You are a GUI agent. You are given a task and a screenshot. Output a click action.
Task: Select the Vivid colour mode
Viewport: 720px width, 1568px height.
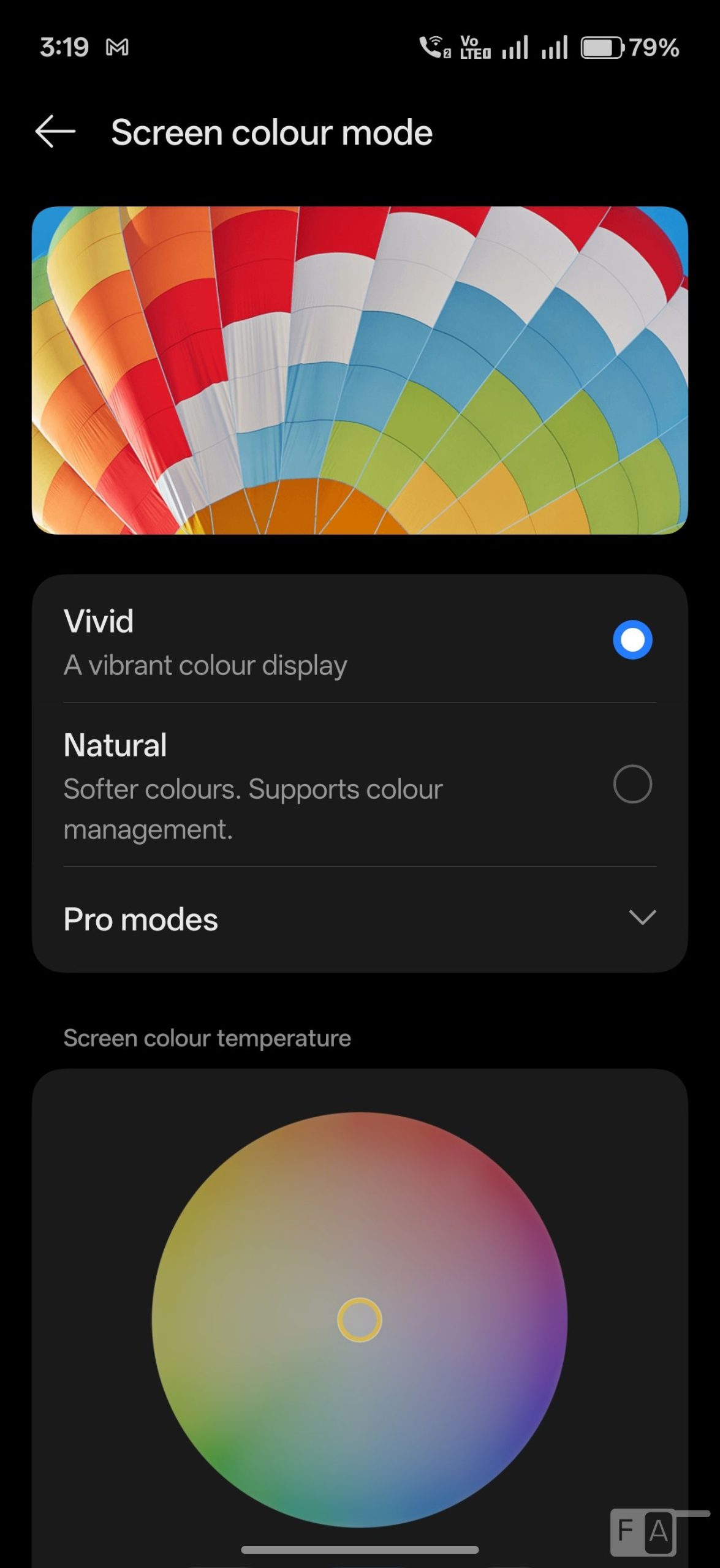click(x=632, y=640)
